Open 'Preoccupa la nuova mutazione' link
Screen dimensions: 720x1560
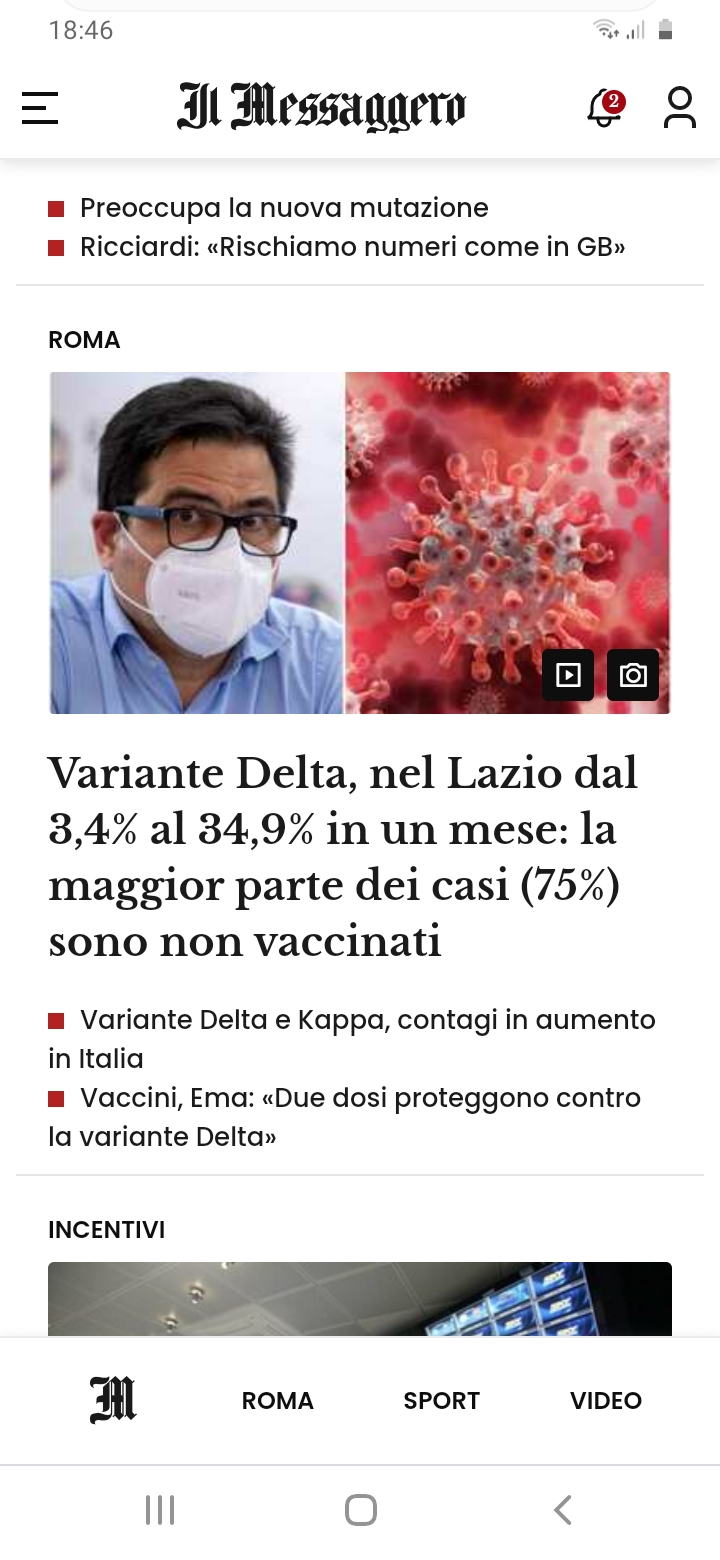click(284, 208)
